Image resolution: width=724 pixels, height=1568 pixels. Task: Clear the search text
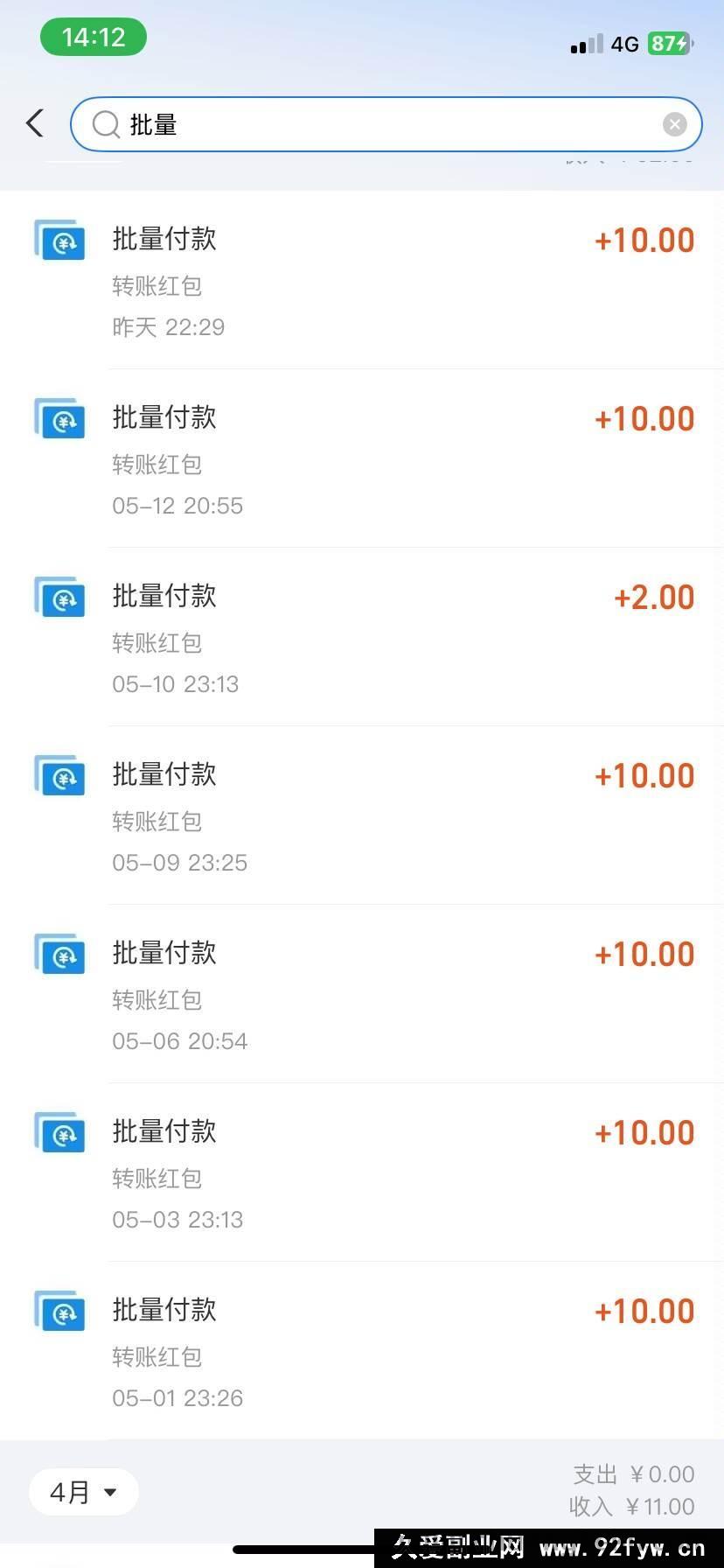pyautogui.click(x=674, y=124)
